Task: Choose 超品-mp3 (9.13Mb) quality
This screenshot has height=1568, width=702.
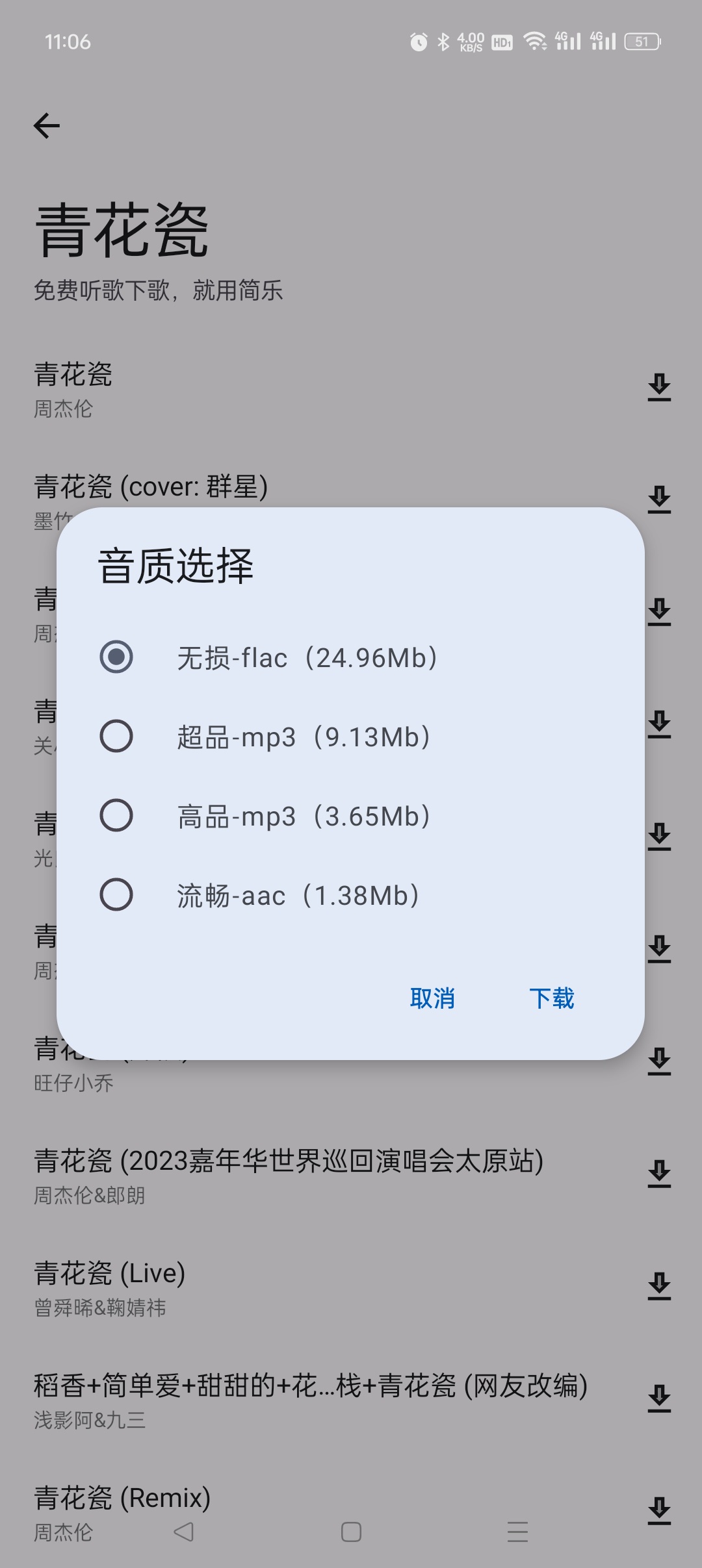Action: coord(117,736)
